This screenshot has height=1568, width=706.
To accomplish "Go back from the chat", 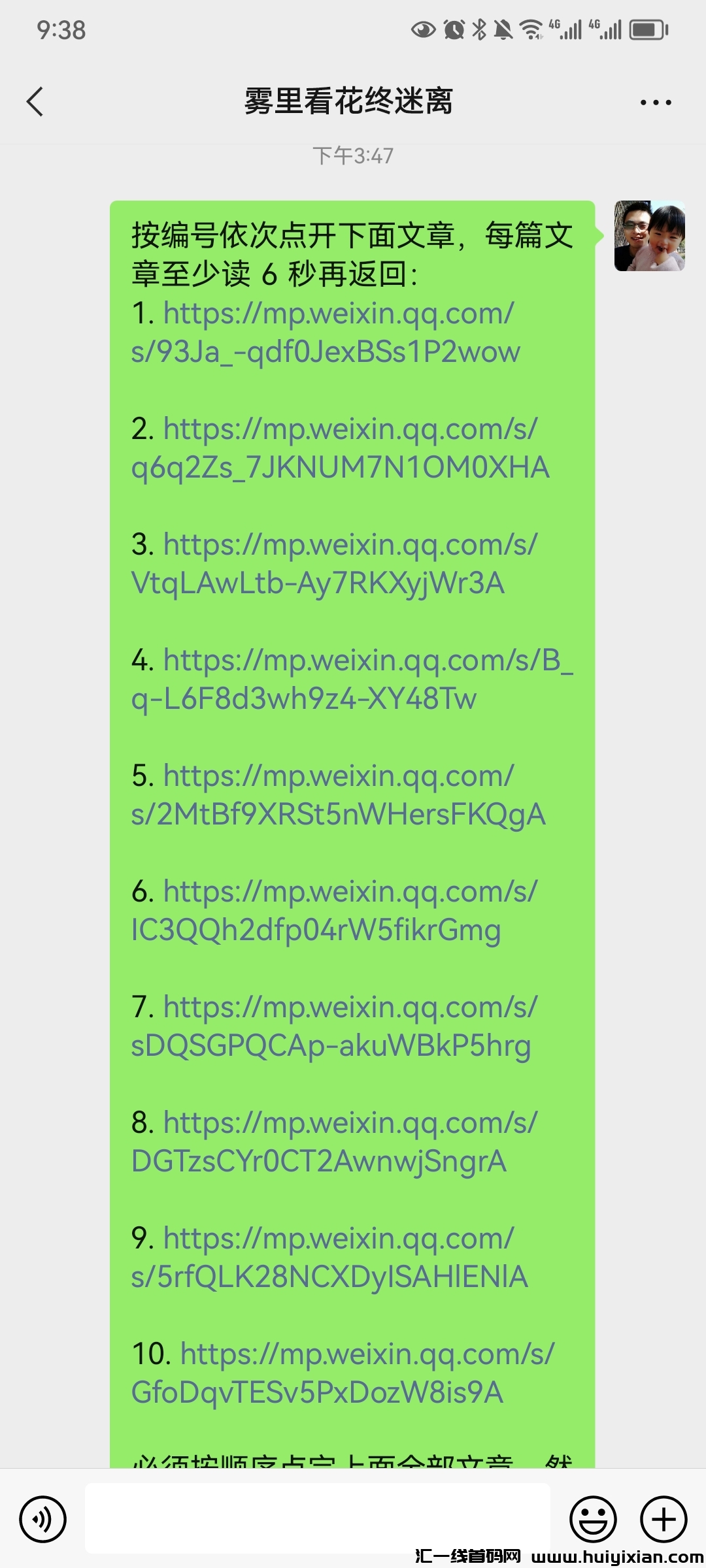I will [x=35, y=102].
